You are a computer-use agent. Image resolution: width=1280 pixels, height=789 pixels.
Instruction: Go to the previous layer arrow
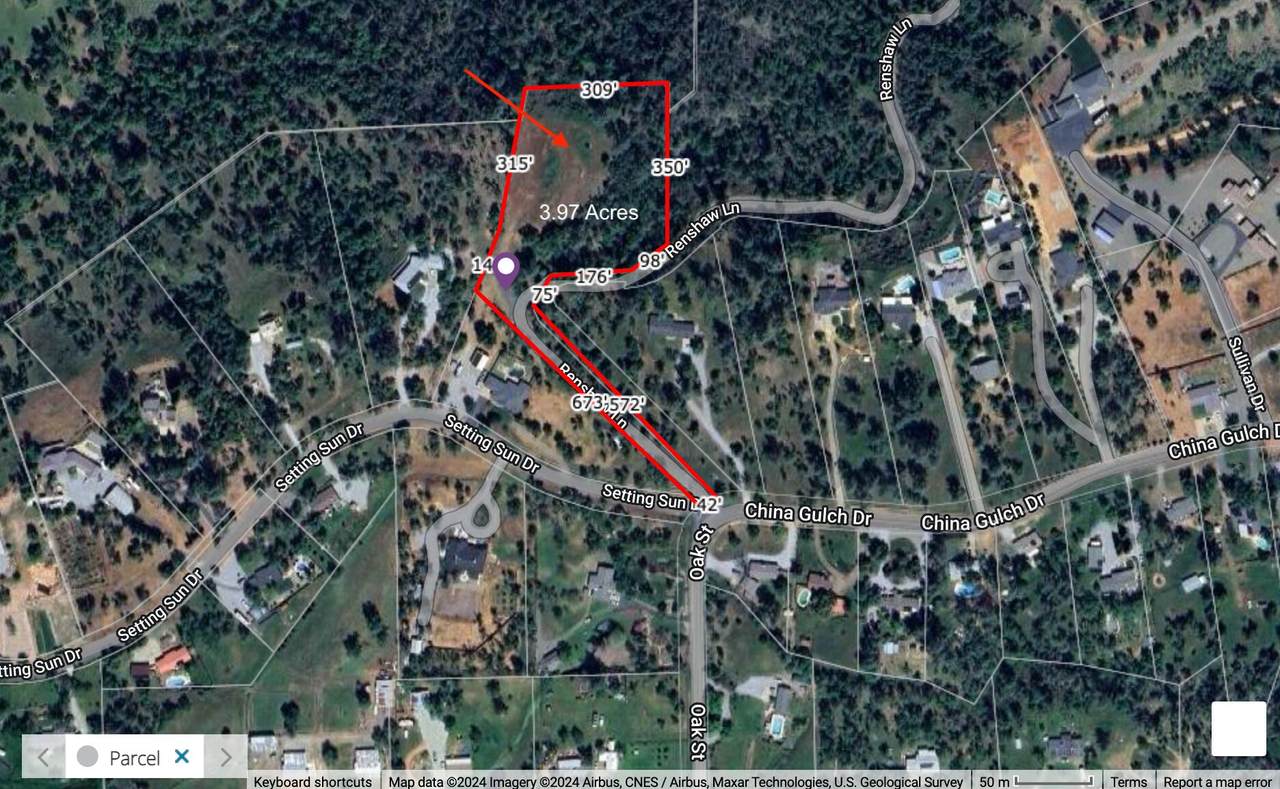[x=43, y=757]
